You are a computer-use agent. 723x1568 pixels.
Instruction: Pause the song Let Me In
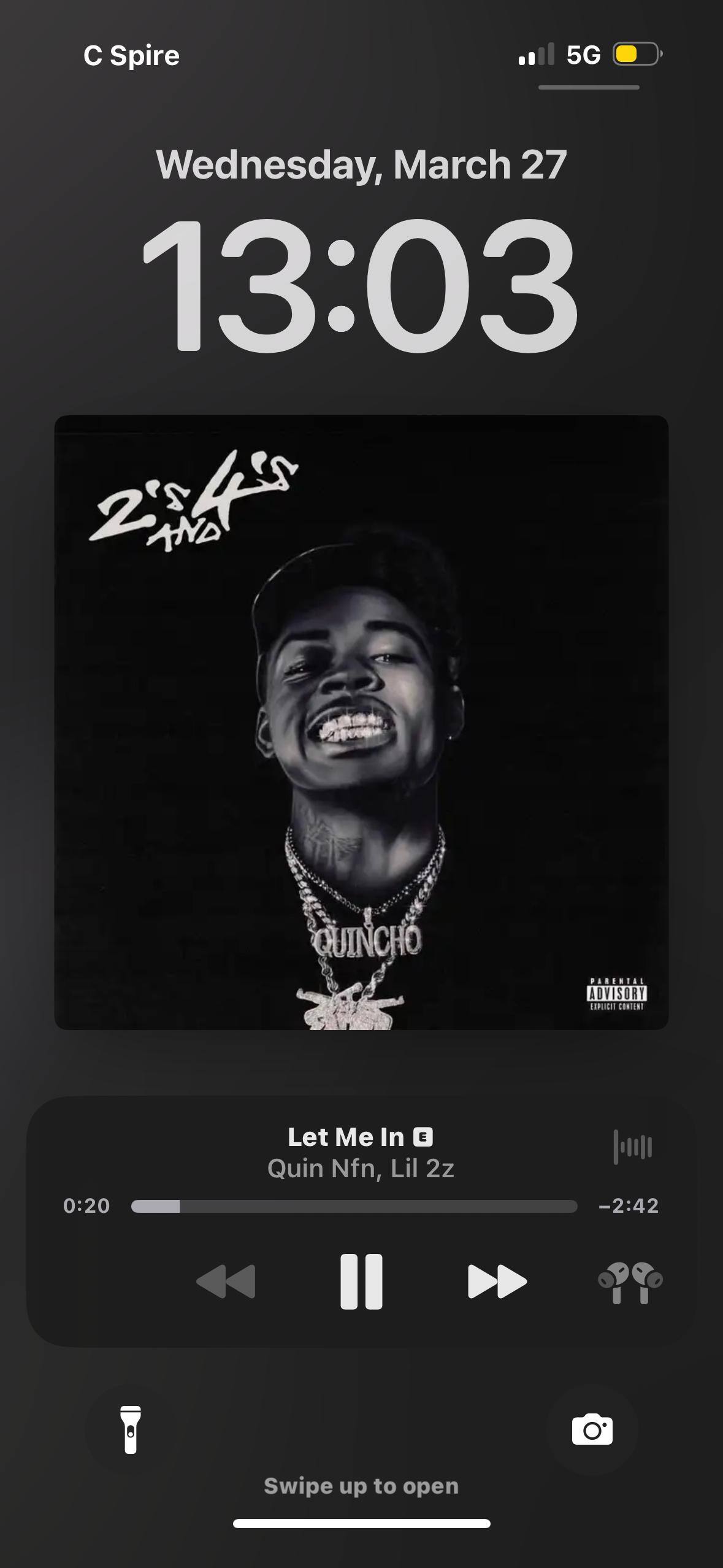click(361, 1282)
